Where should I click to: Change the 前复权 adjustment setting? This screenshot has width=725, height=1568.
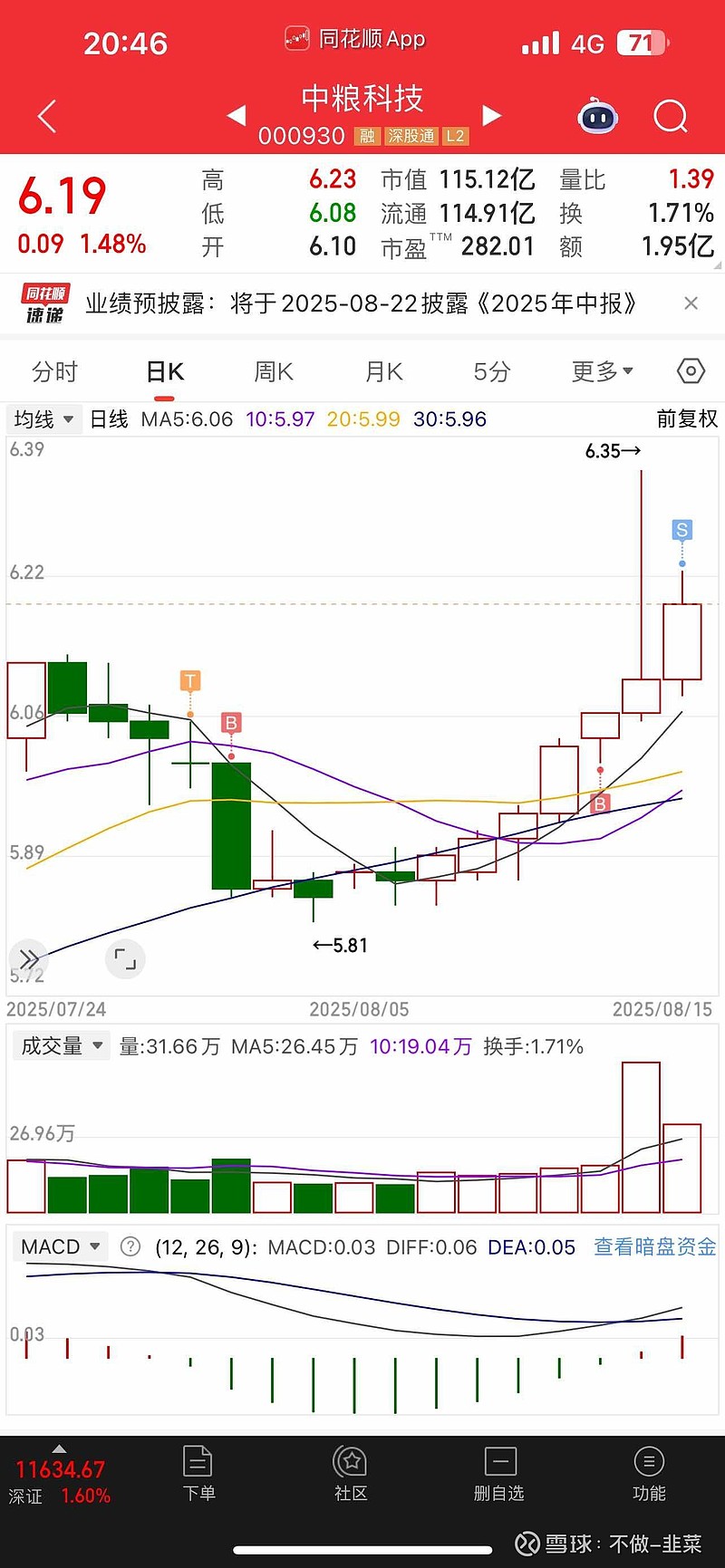click(687, 418)
